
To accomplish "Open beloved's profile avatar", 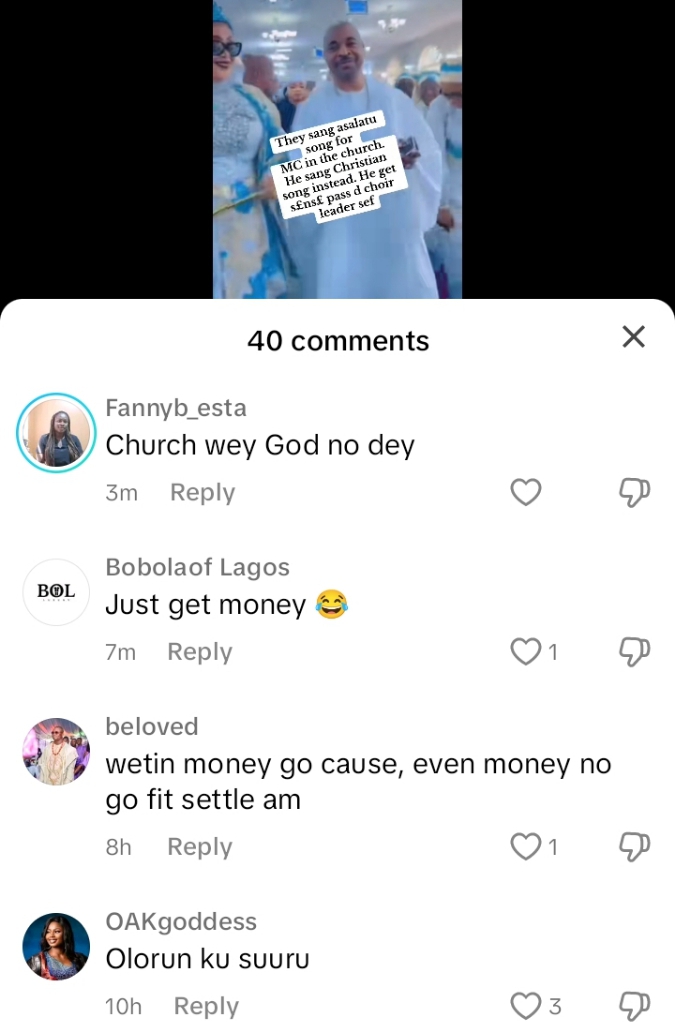I will [56, 751].
